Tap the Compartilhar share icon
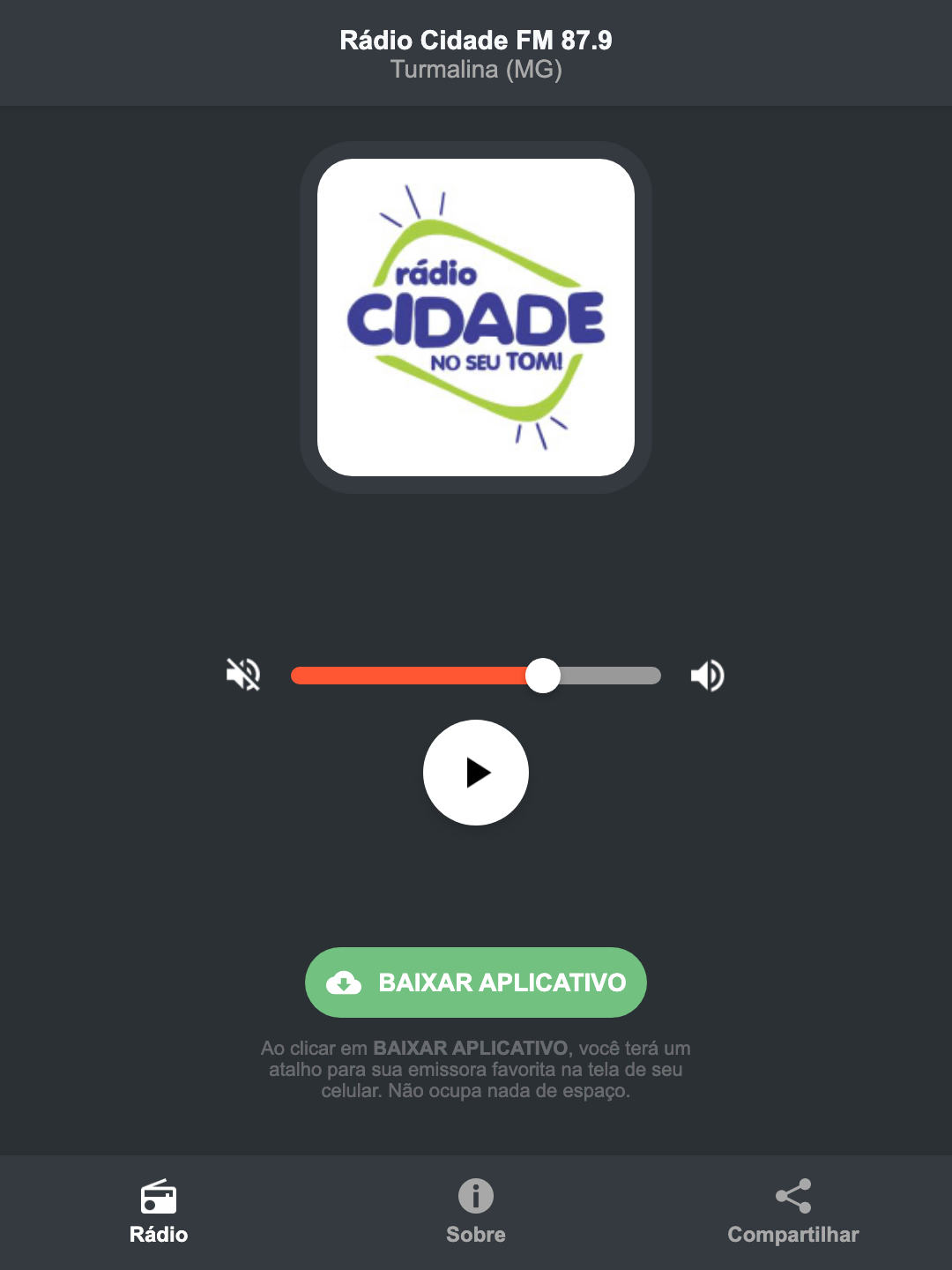This screenshot has height=1270, width=952. pyautogui.click(x=792, y=1195)
